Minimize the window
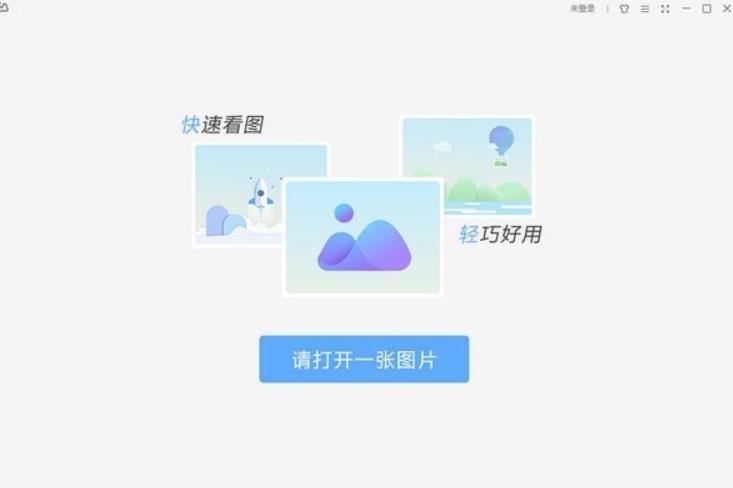The height and width of the screenshot is (488, 733). pyautogui.click(x=687, y=8)
